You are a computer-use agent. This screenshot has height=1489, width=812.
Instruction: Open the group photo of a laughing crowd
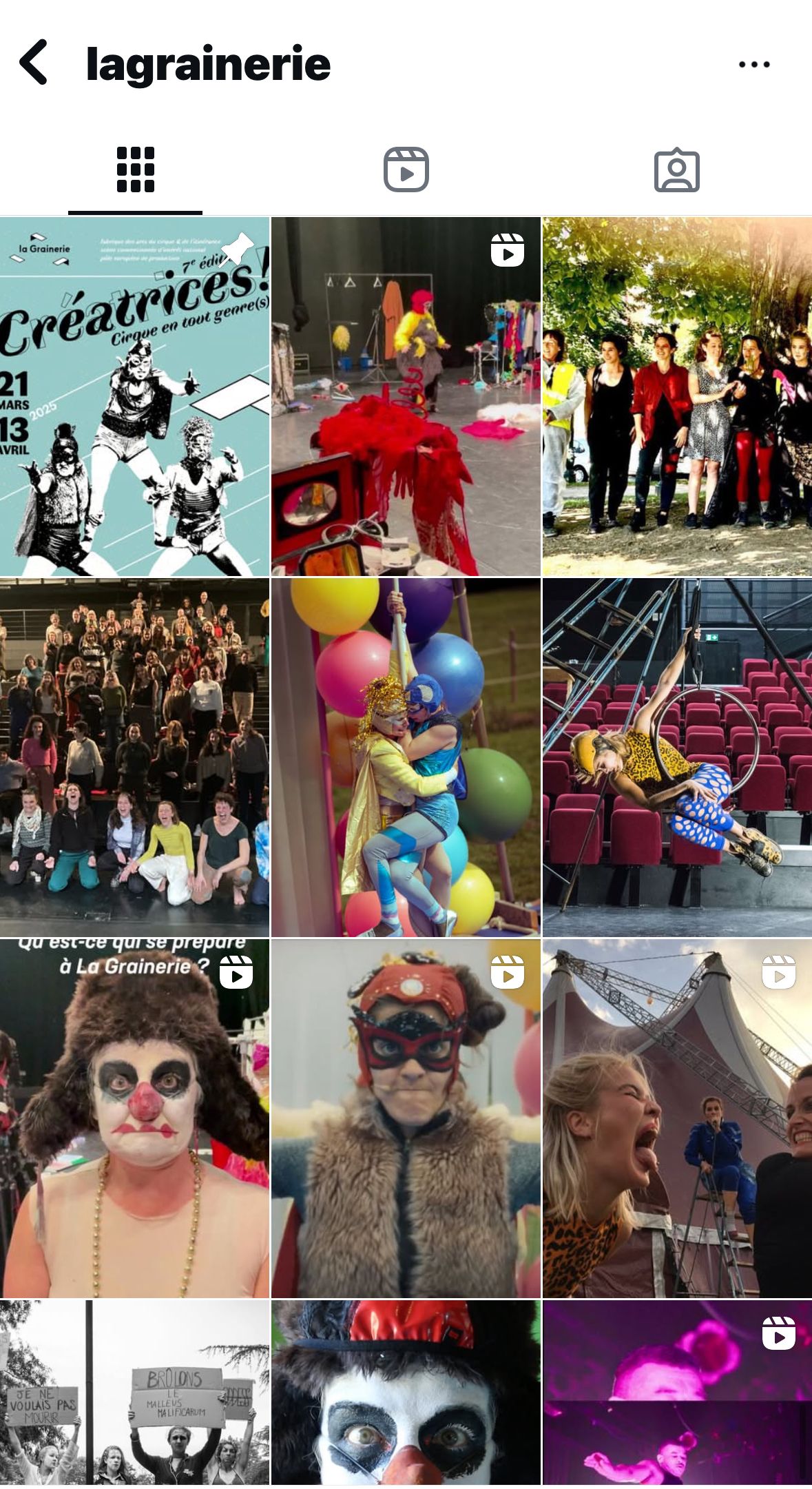point(134,757)
